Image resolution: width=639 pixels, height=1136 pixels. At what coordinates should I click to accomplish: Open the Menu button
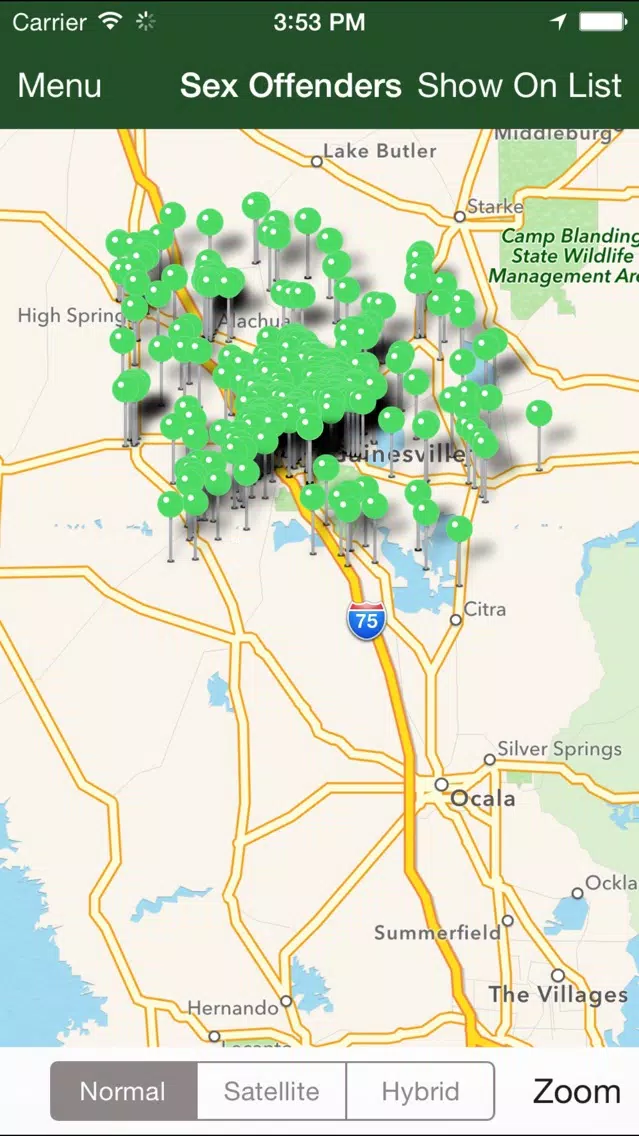(x=59, y=85)
